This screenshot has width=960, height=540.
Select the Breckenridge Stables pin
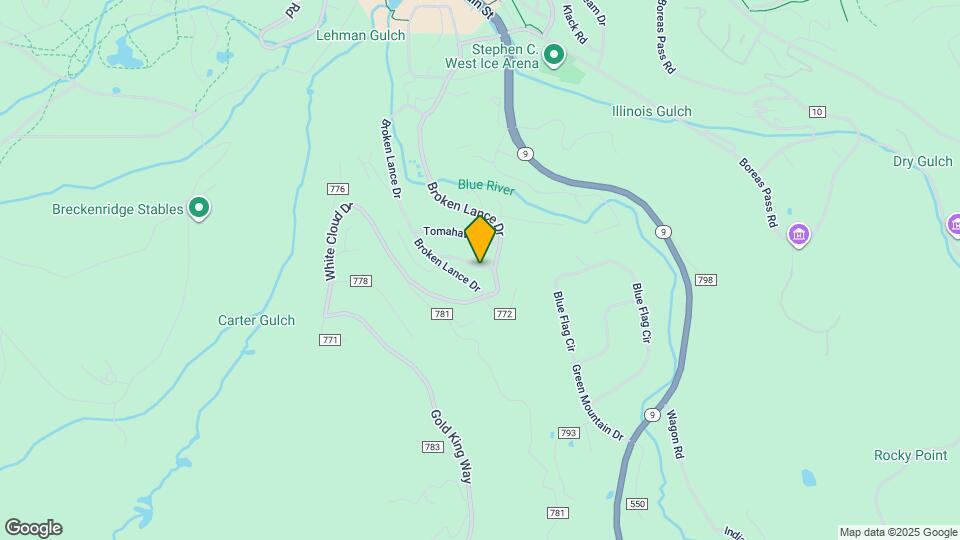coord(199,208)
